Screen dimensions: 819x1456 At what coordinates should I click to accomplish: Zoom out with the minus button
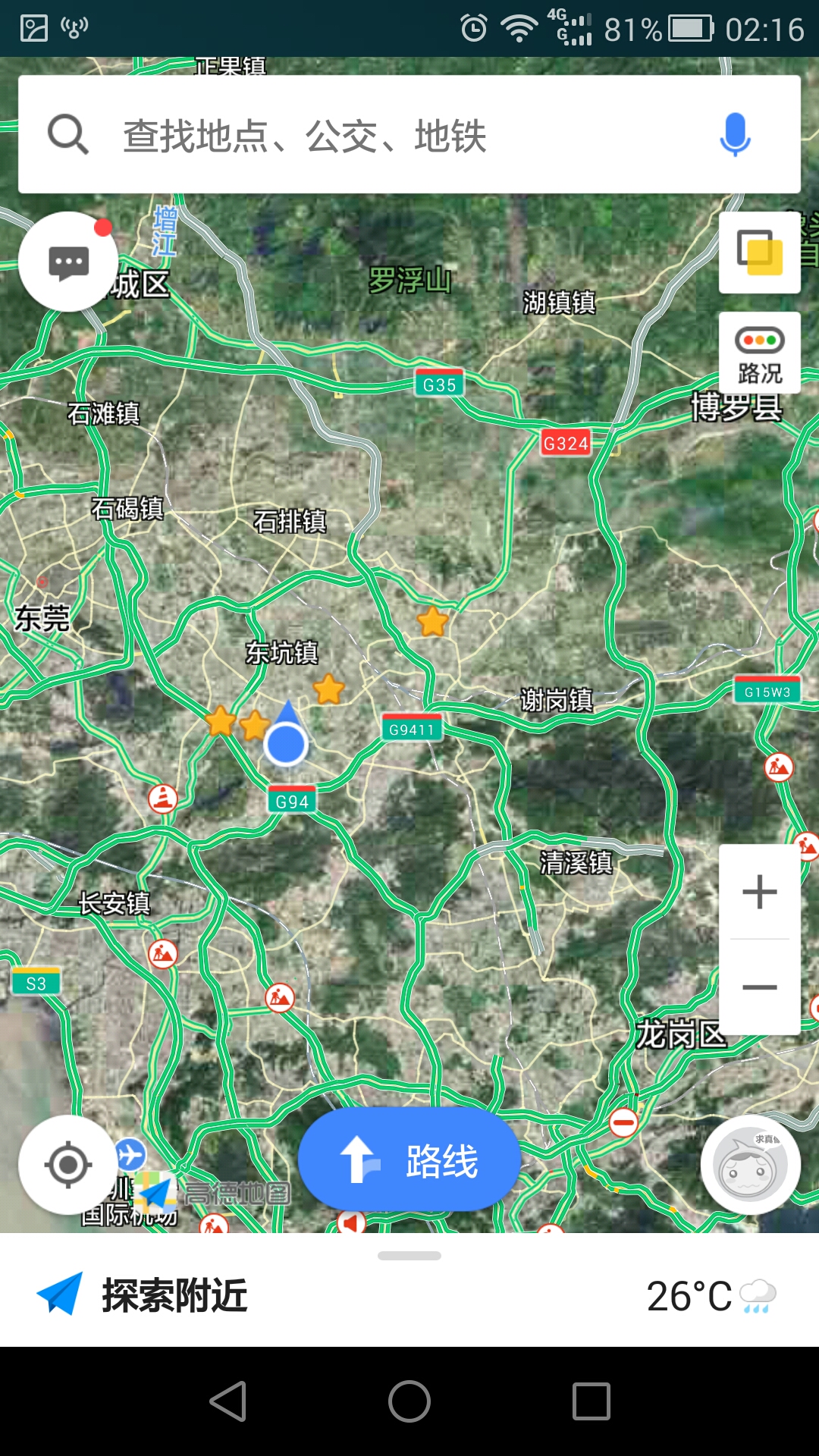(759, 987)
